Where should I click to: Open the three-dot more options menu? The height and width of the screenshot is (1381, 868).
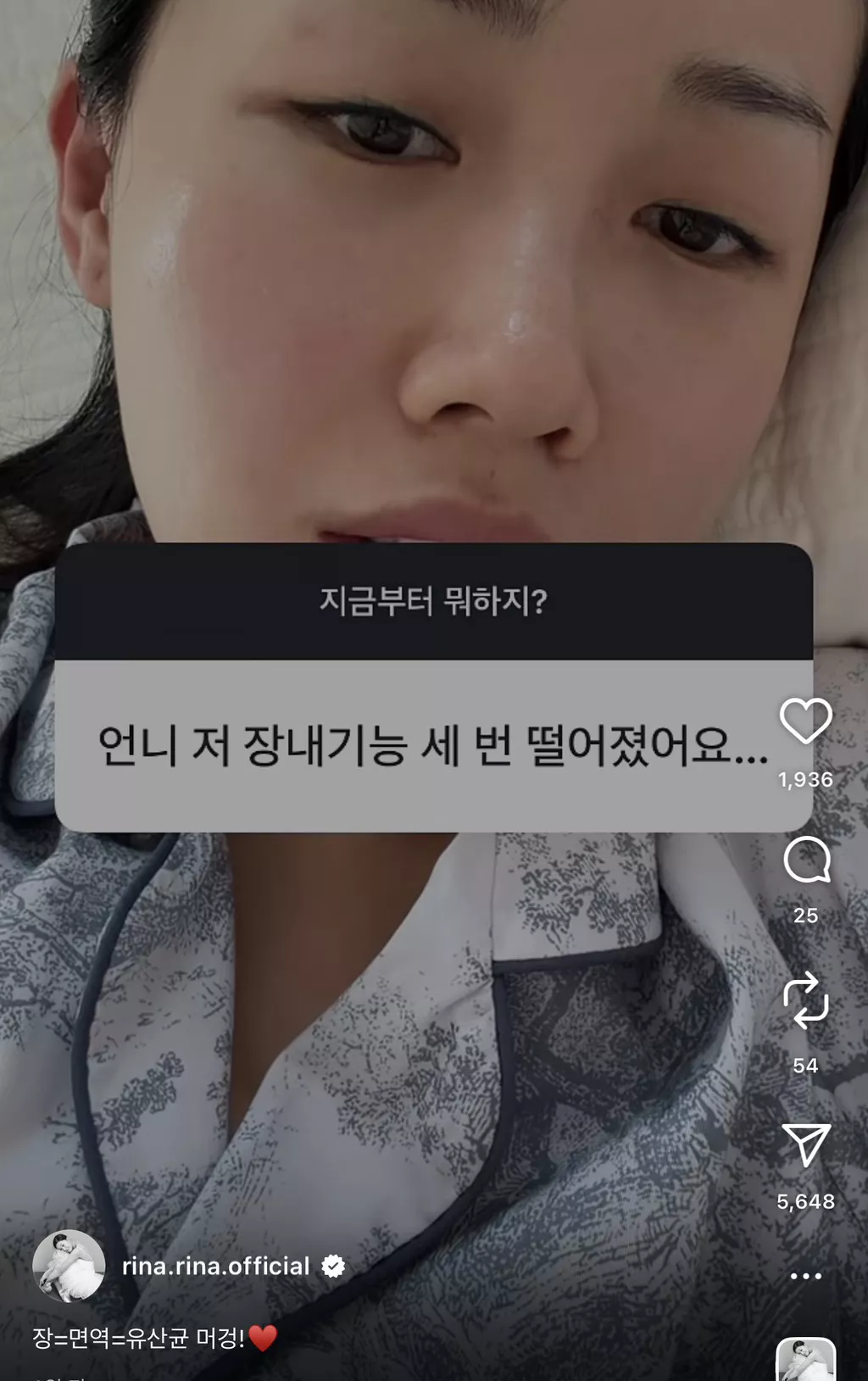(805, 1276)
